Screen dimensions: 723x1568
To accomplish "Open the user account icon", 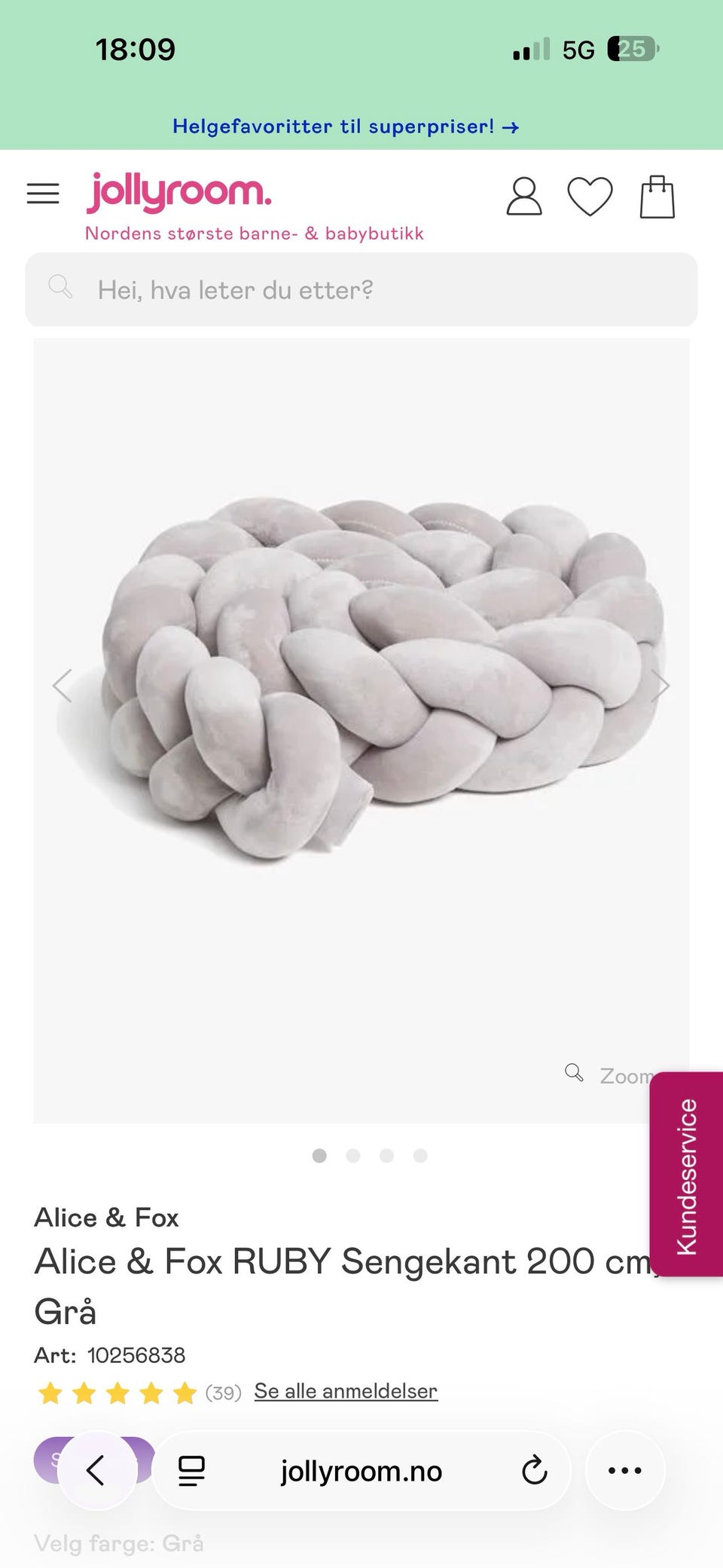I will pyautogui.click(x=523, y=197).
